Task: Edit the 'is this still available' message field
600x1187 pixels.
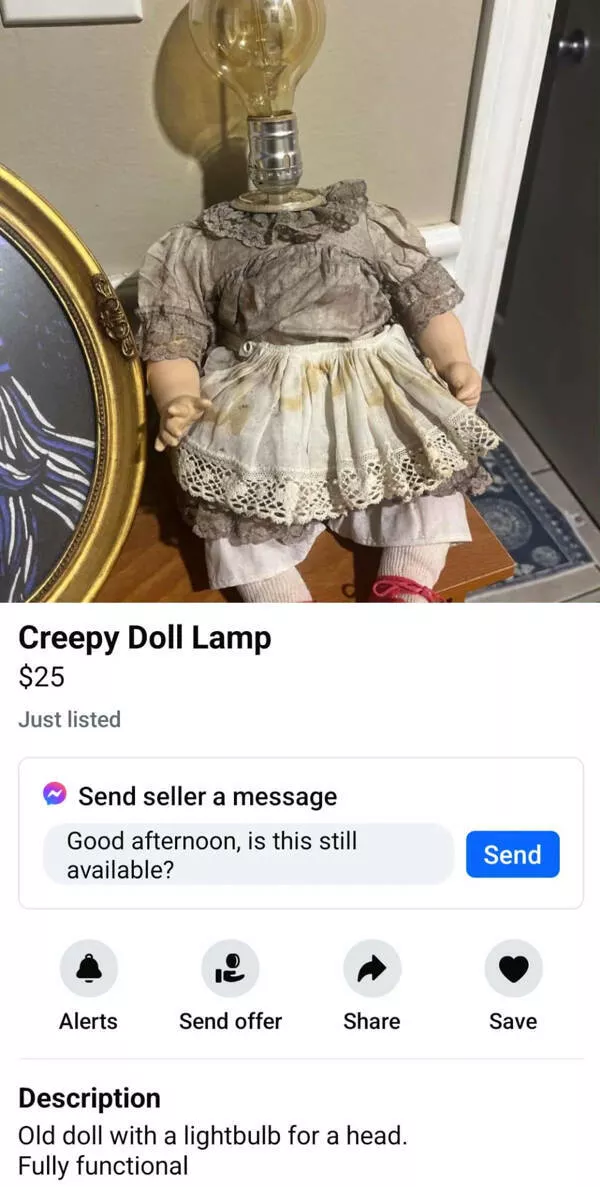Action: 248,855
